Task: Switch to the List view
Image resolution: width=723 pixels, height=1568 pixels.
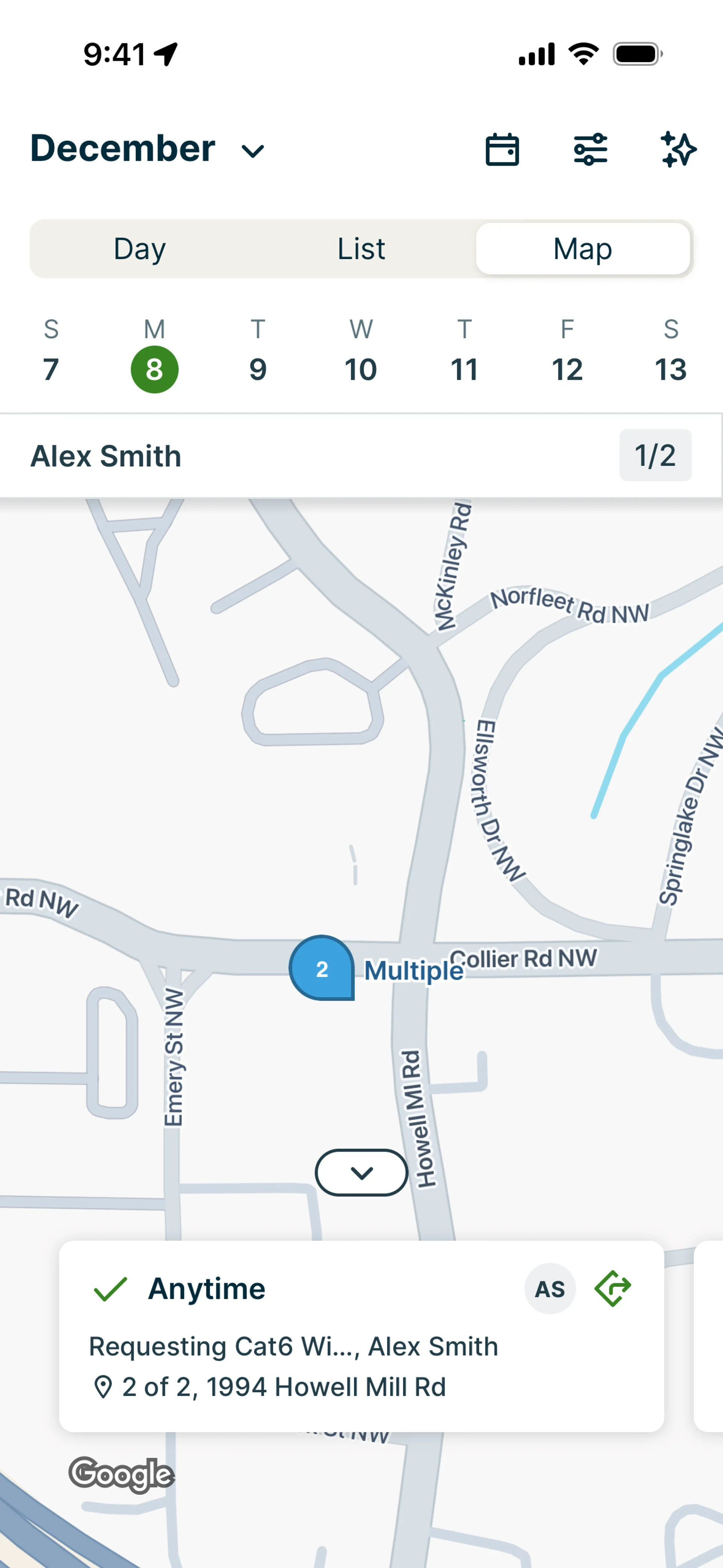Action: (361, 249)
